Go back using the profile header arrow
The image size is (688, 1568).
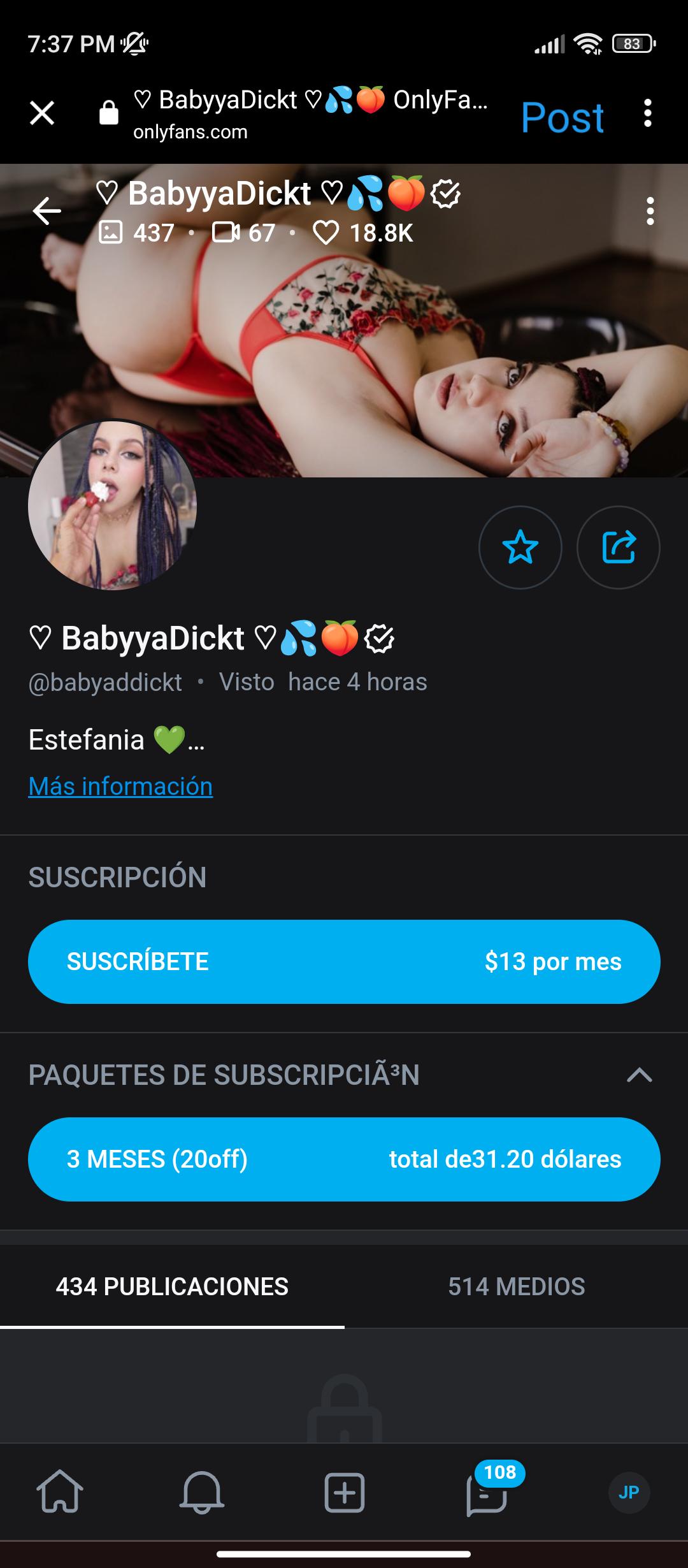pyautogui.click(x=47, y=211)
